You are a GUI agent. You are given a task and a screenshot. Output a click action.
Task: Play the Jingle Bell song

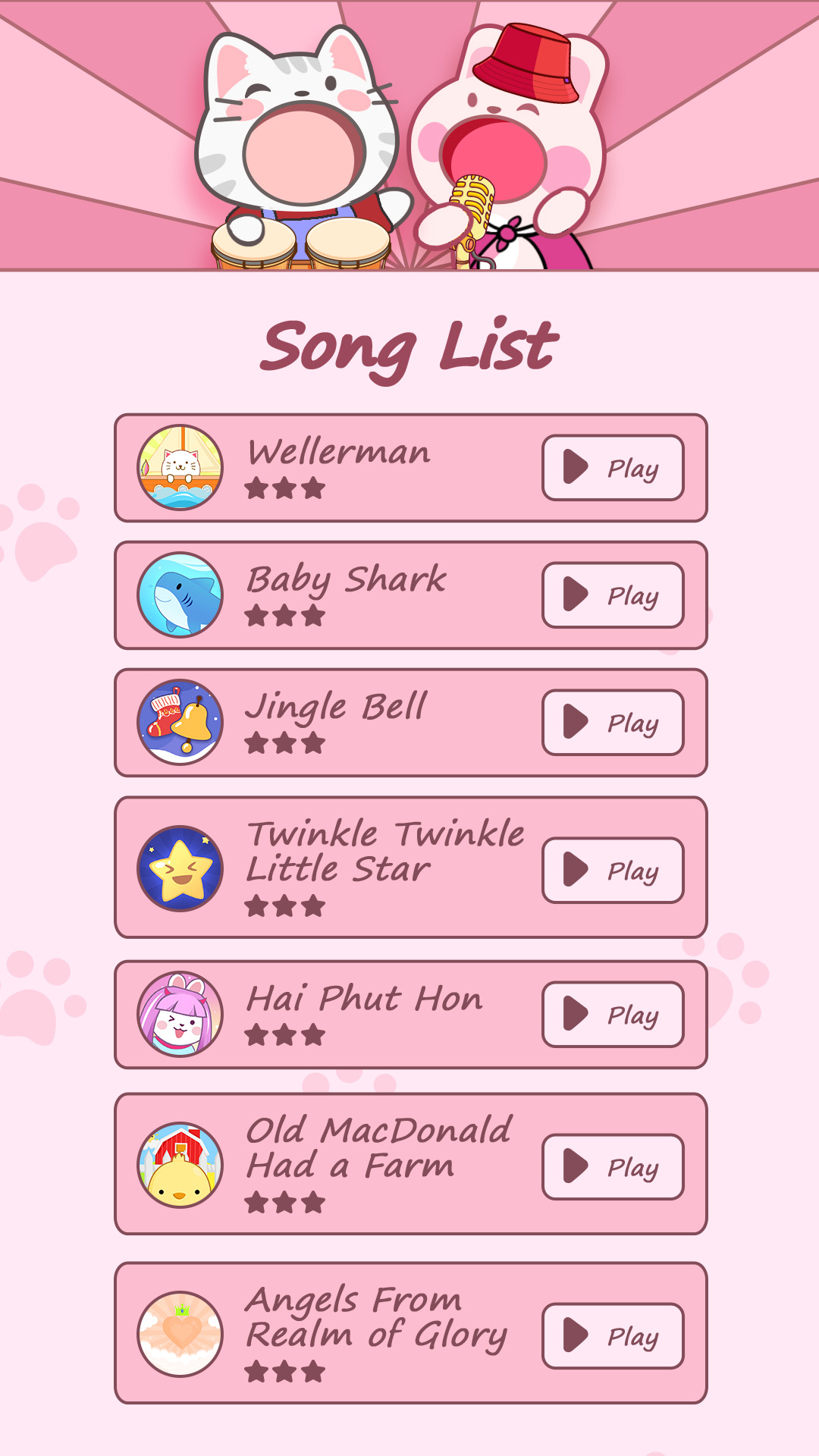point(613,723)
